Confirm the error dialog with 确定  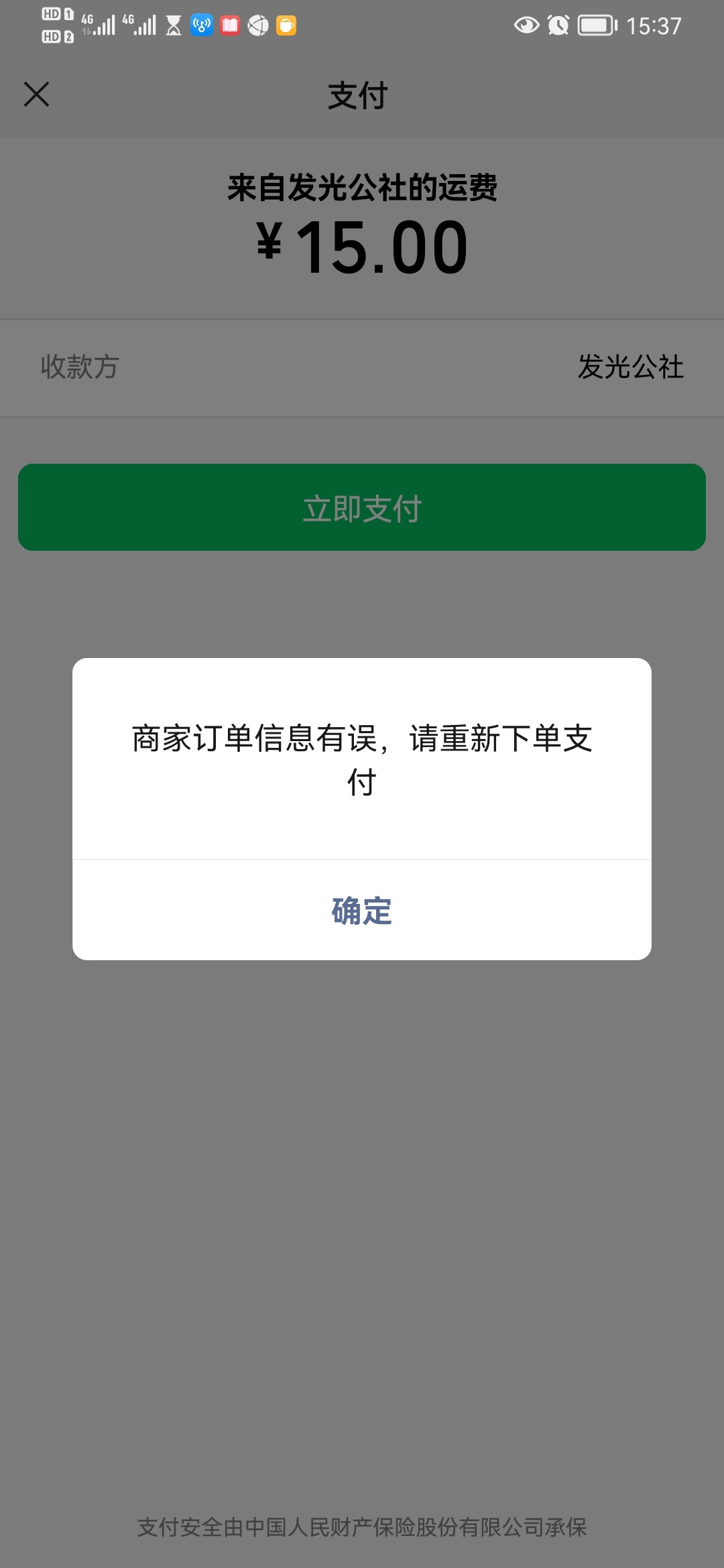pyautogui.click(x=362, y=910)
